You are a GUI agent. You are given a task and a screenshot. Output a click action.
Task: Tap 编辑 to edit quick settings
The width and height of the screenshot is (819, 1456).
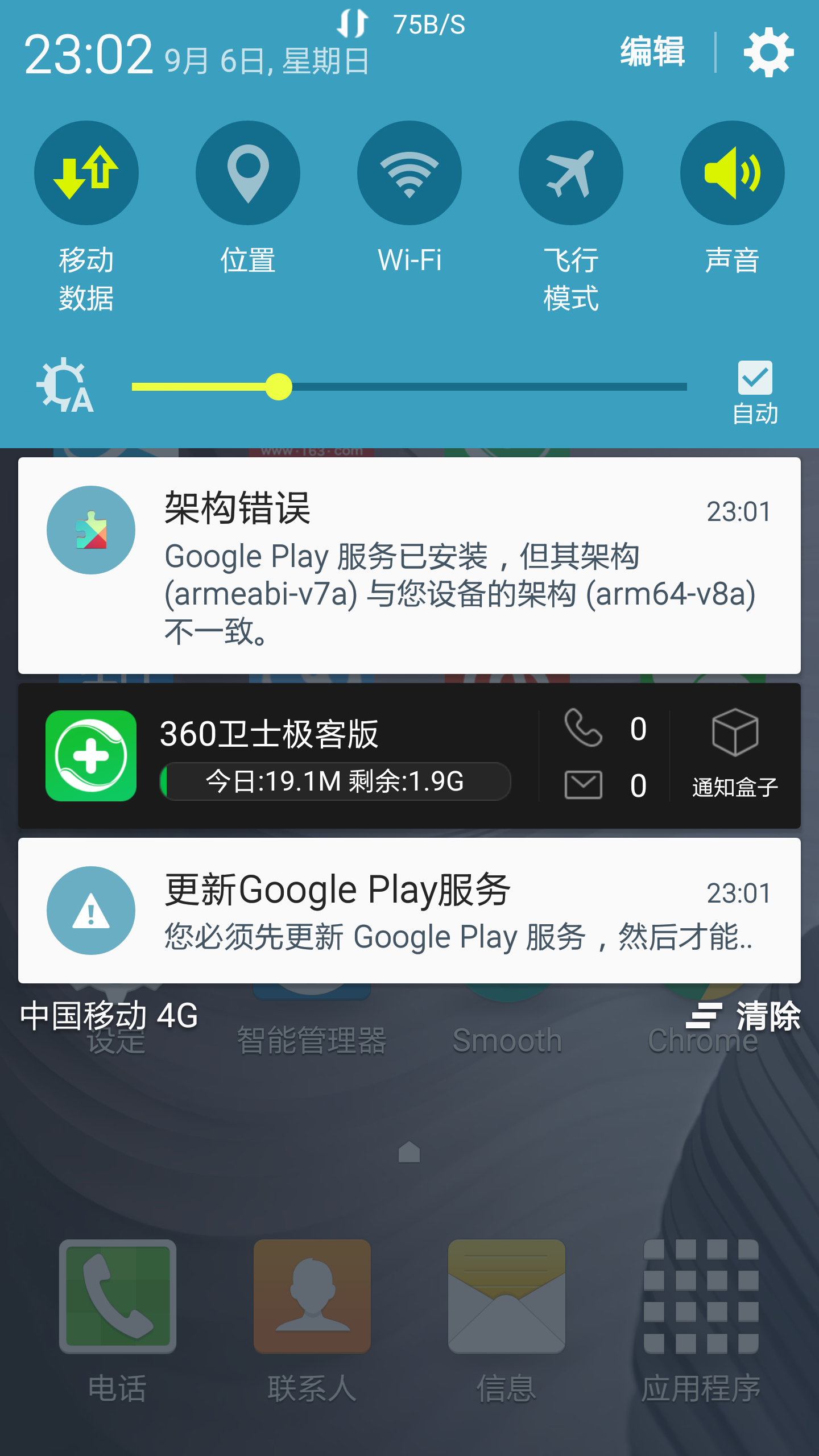click(652, 52)
